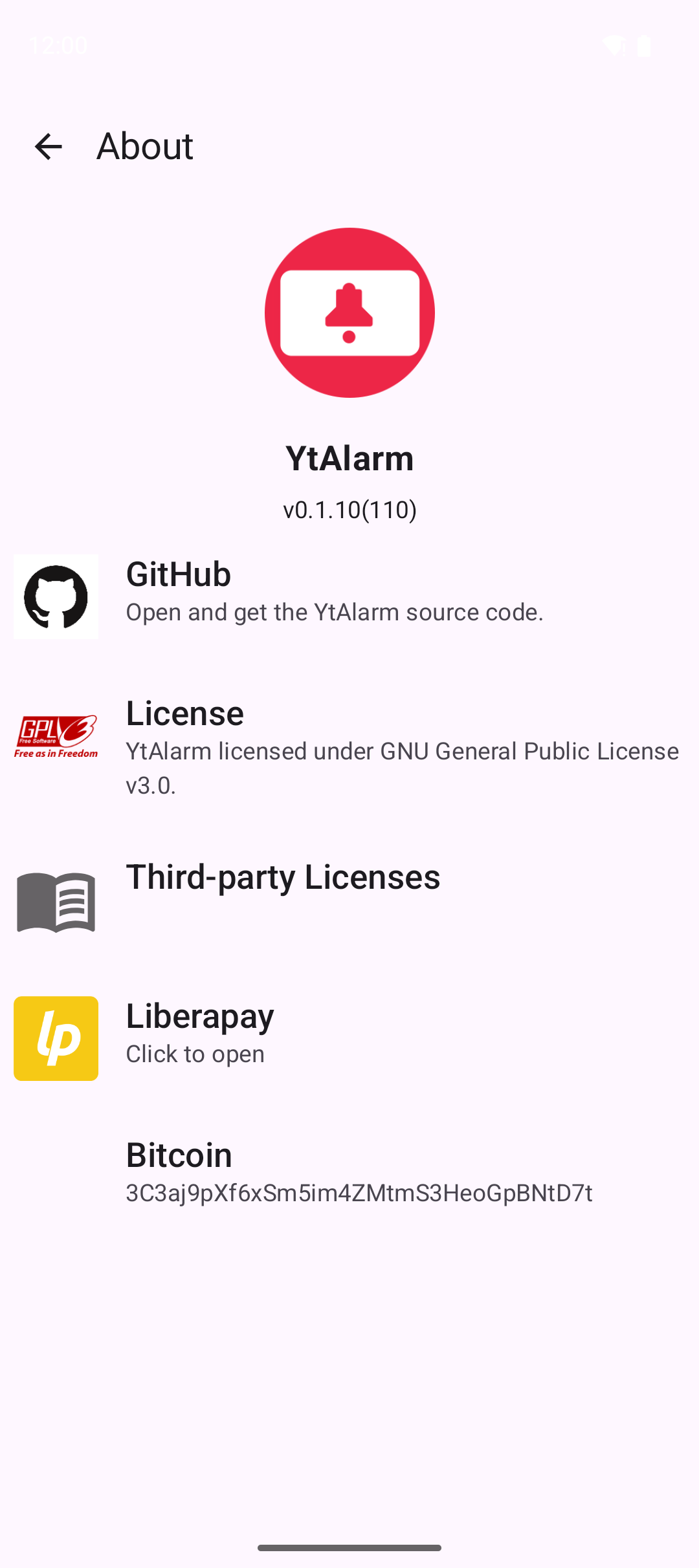The width and height of the screenshot is (699, 1568).
Task: Open the GitHub source code row
Action: coord(349,596)
